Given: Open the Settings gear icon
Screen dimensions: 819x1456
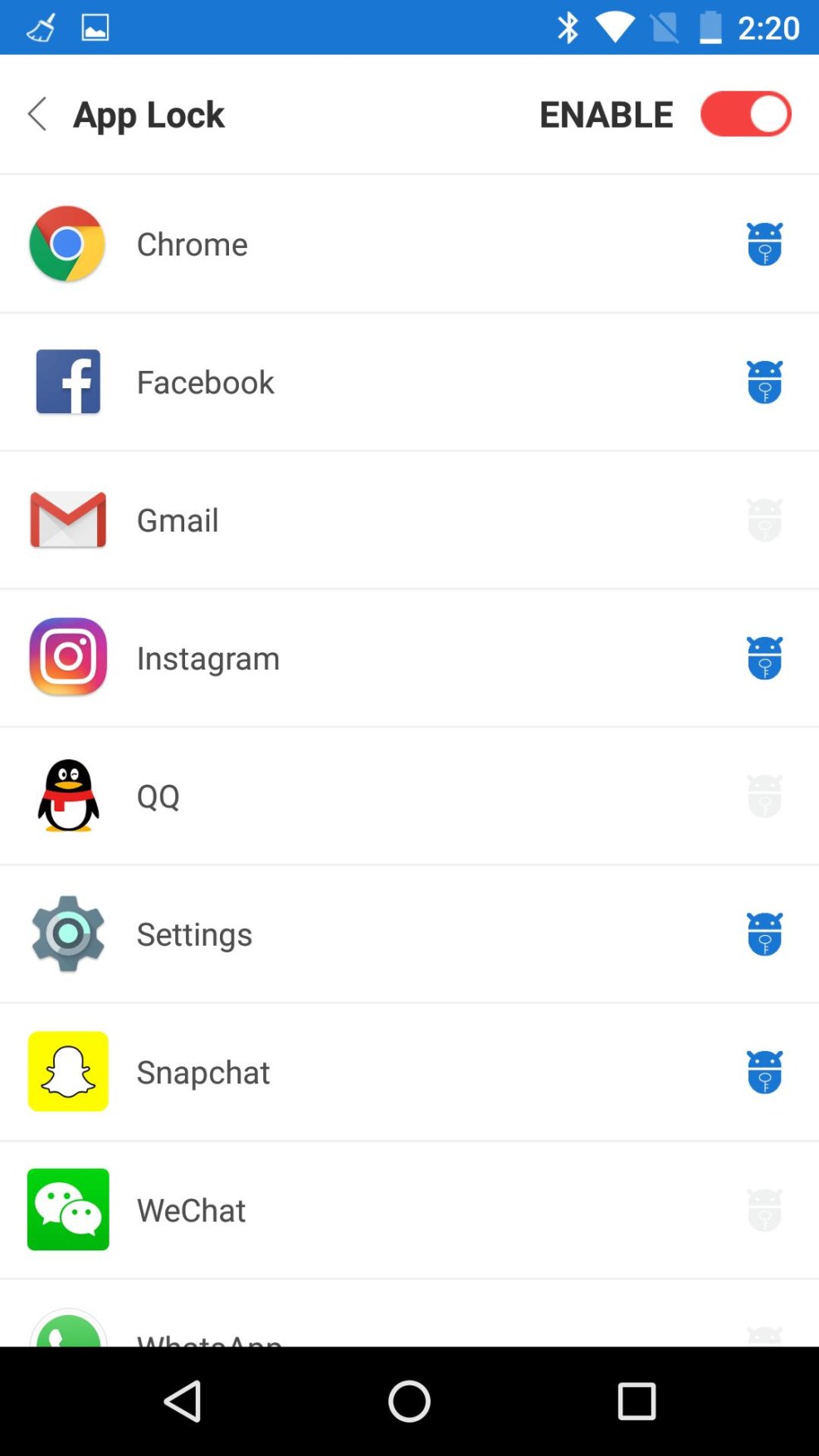Looking at the screenshot, I should pos(67,933).
